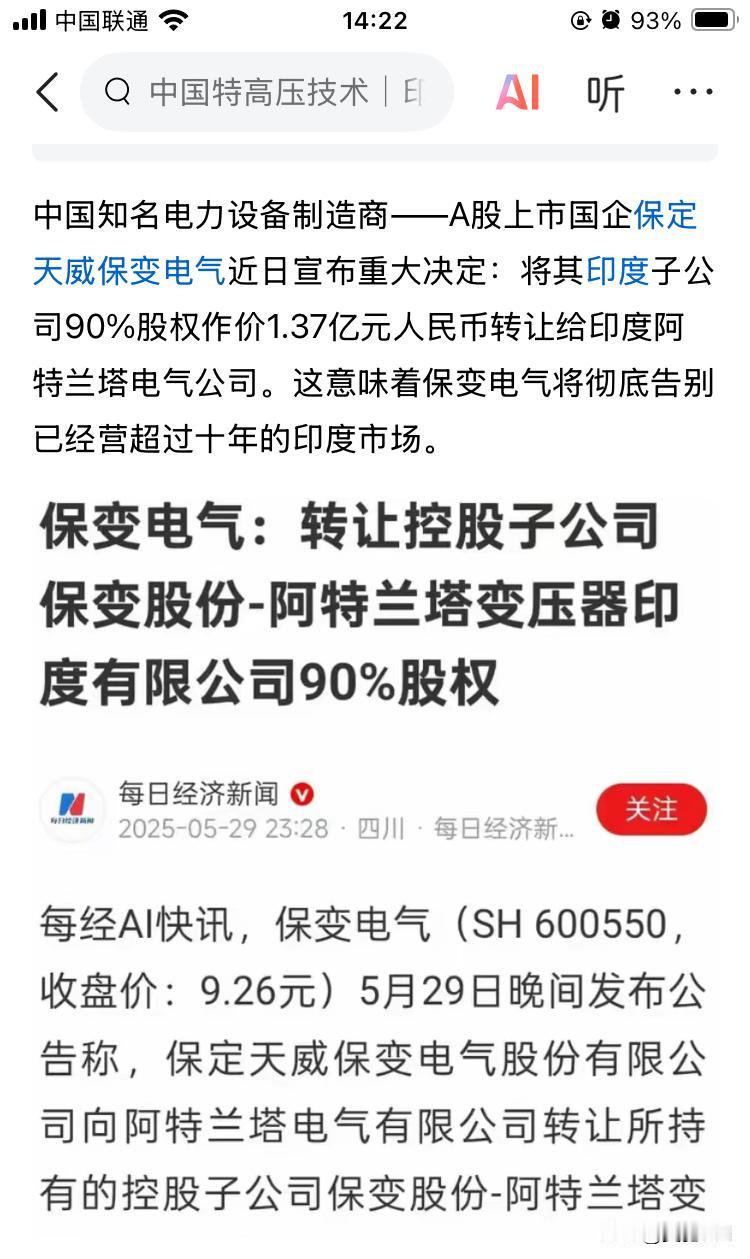Navigate back using the back arrow
The height and width of the screenshot is (1259, 750).
point(47,91)
